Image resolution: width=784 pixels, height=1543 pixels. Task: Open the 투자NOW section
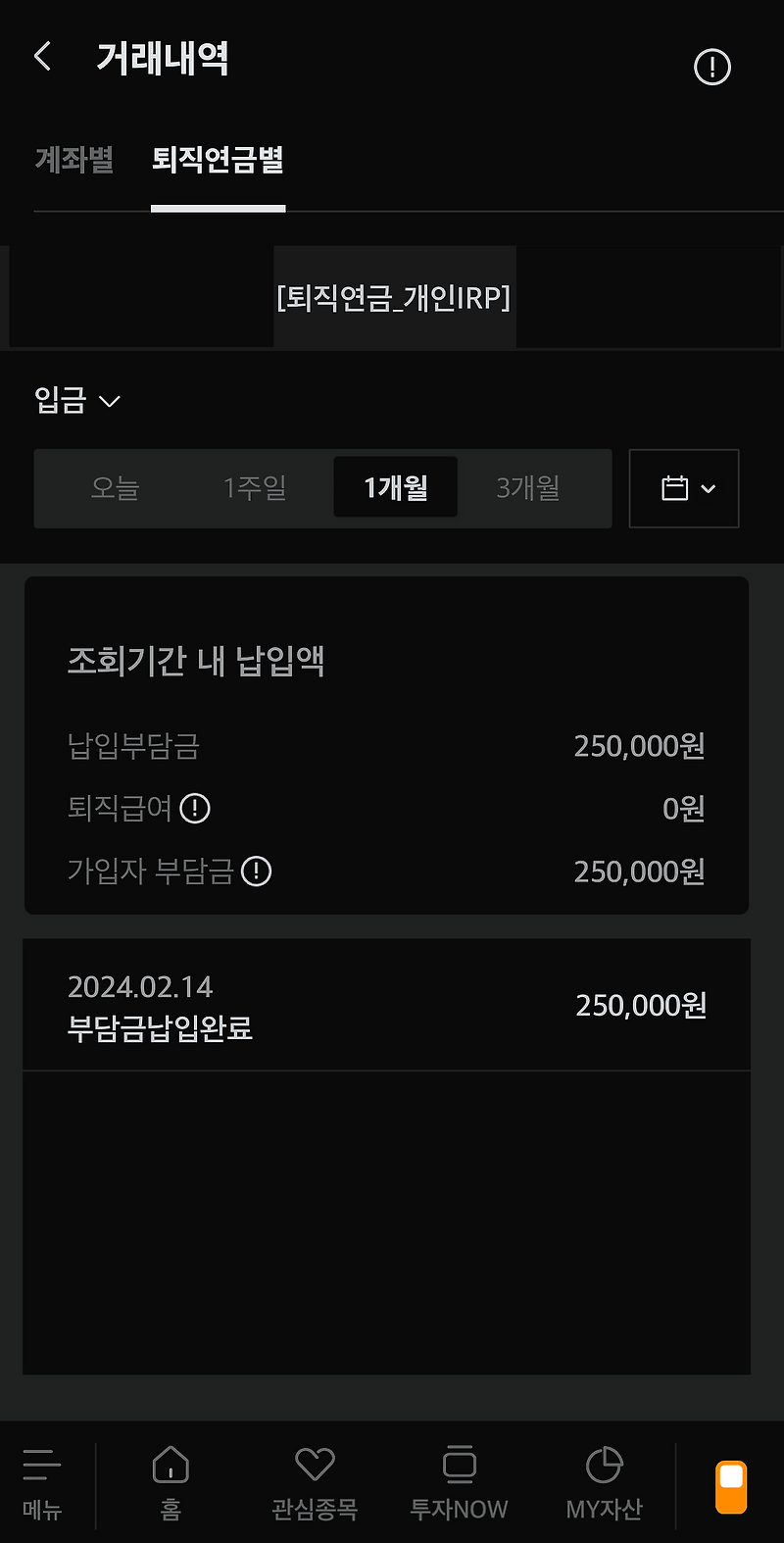pos(458,1482)
